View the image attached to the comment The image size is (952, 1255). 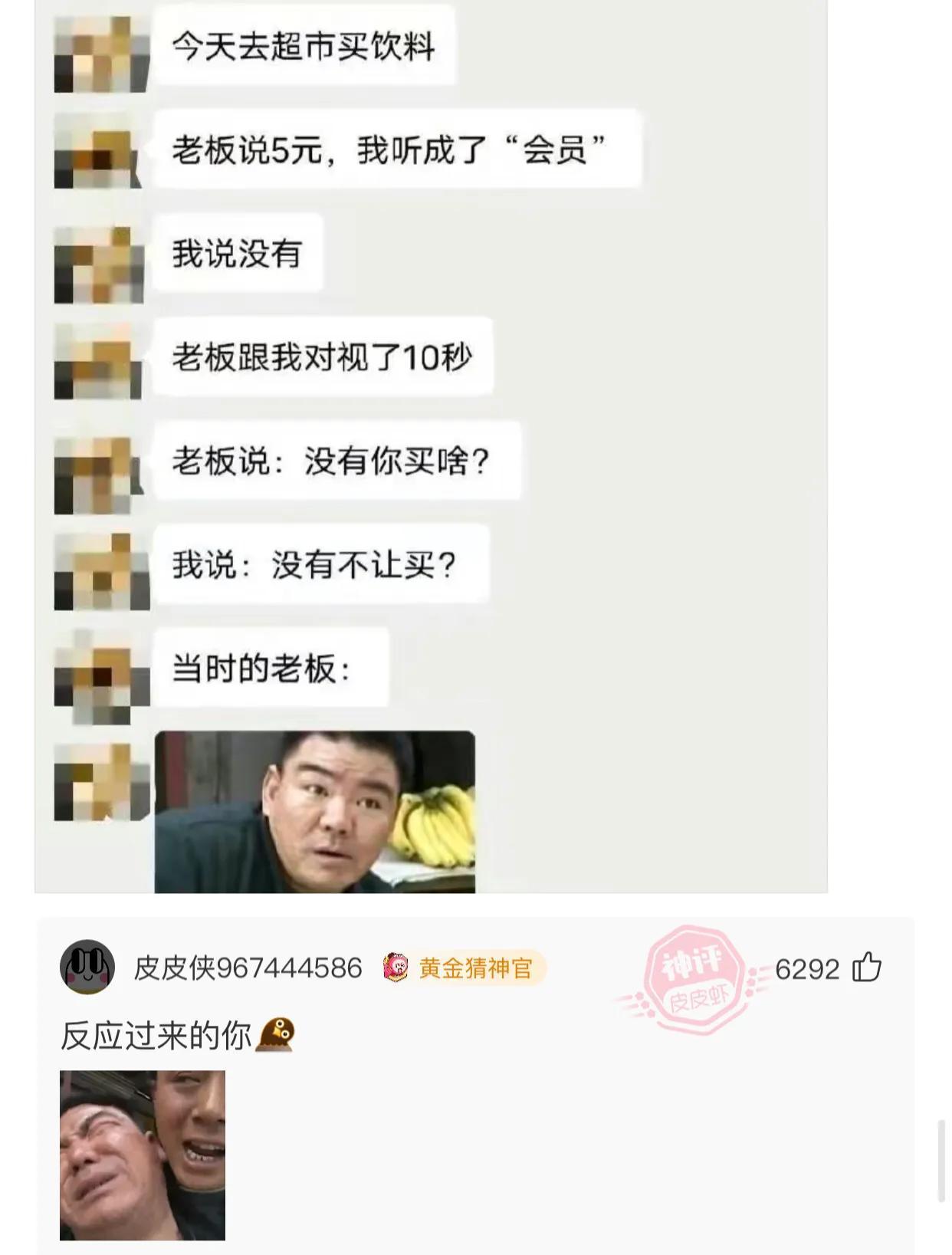(x=143, y=1155)
